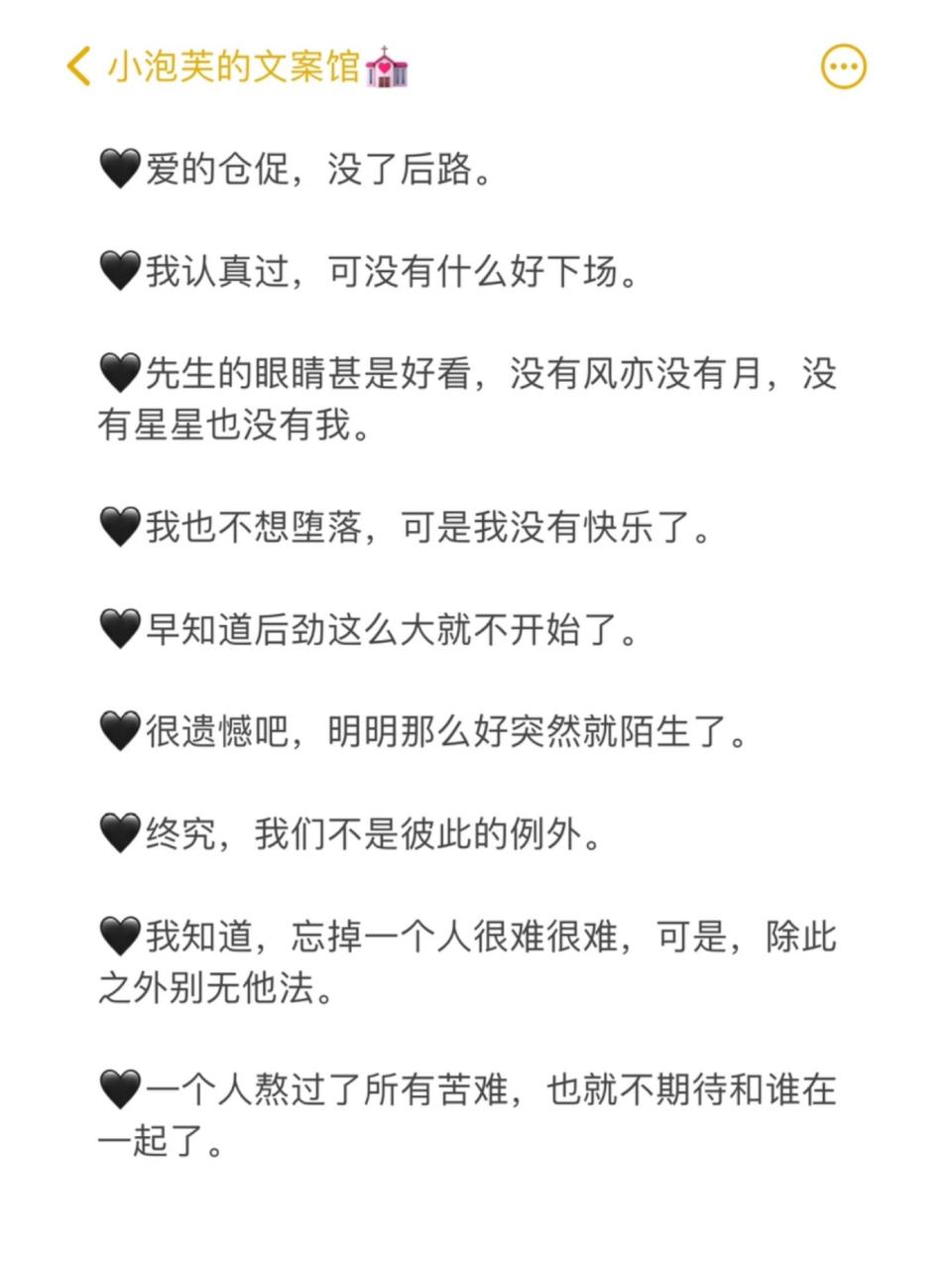This screenshot has height=1270, width=952.
Task: Click the heart beside 先生的眼睛 quote
Action: click(120, 372)
